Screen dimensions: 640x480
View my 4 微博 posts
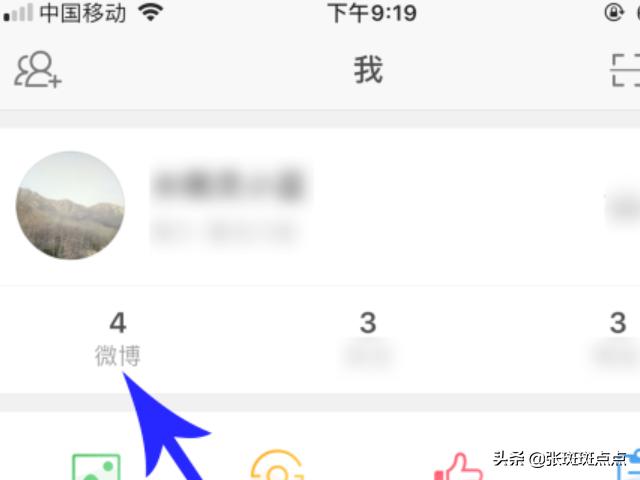(x=118, y=338)
